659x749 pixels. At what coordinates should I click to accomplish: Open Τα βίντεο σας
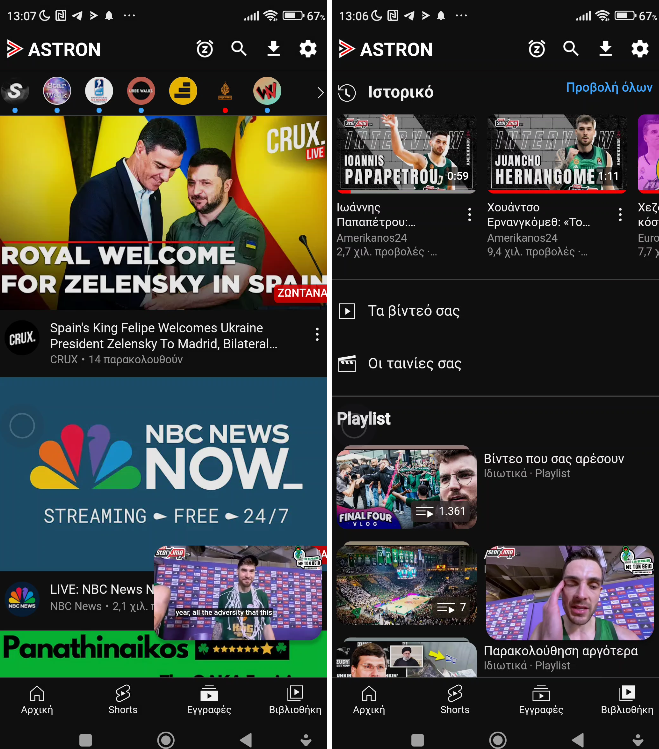point(413,311)
